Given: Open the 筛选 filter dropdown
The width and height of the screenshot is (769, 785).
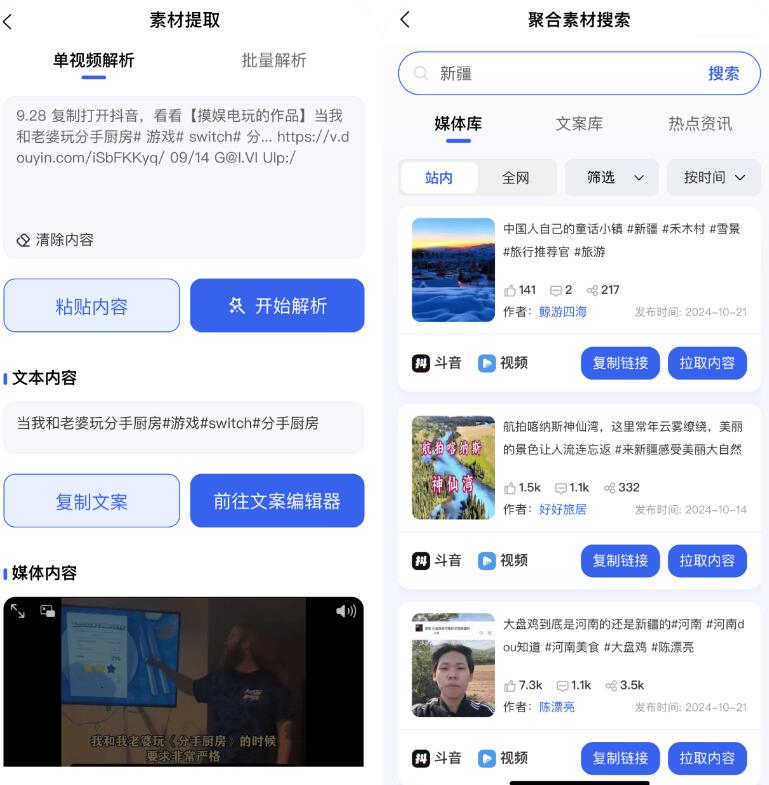Looking at the screenshot, I should [x=611, y=177].
